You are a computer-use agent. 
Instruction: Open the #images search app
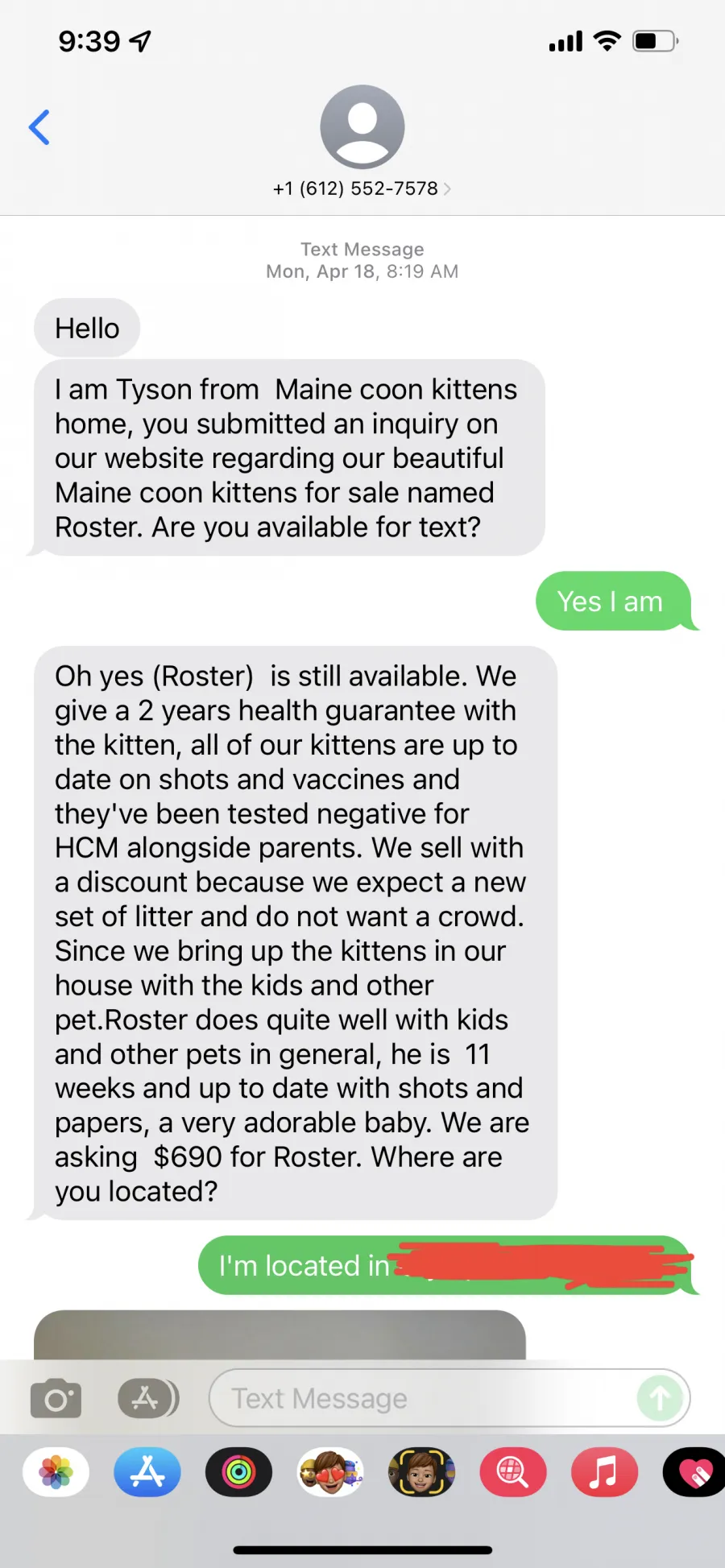point(513,1472)
